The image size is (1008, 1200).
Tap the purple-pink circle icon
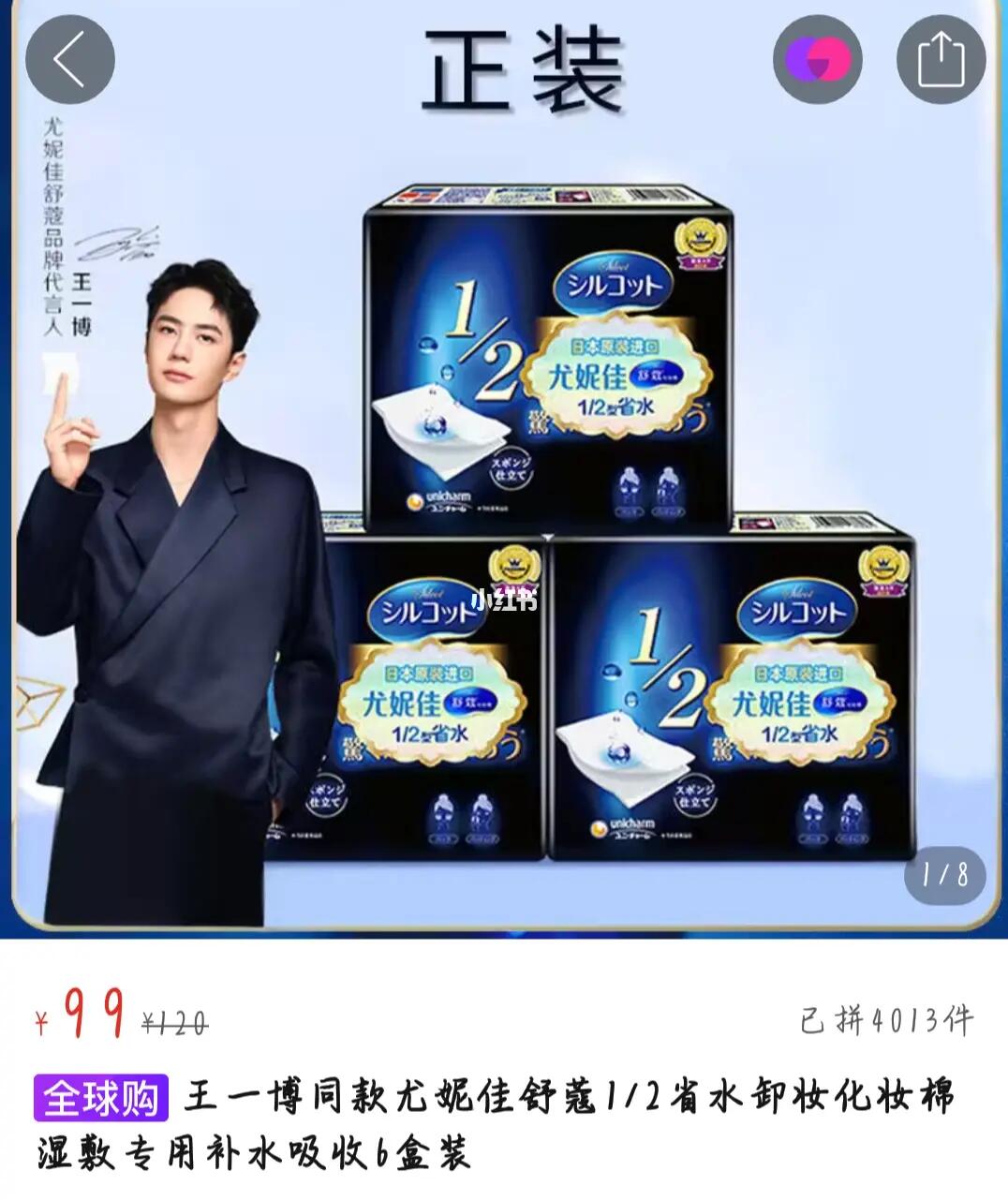coord(817,60)
